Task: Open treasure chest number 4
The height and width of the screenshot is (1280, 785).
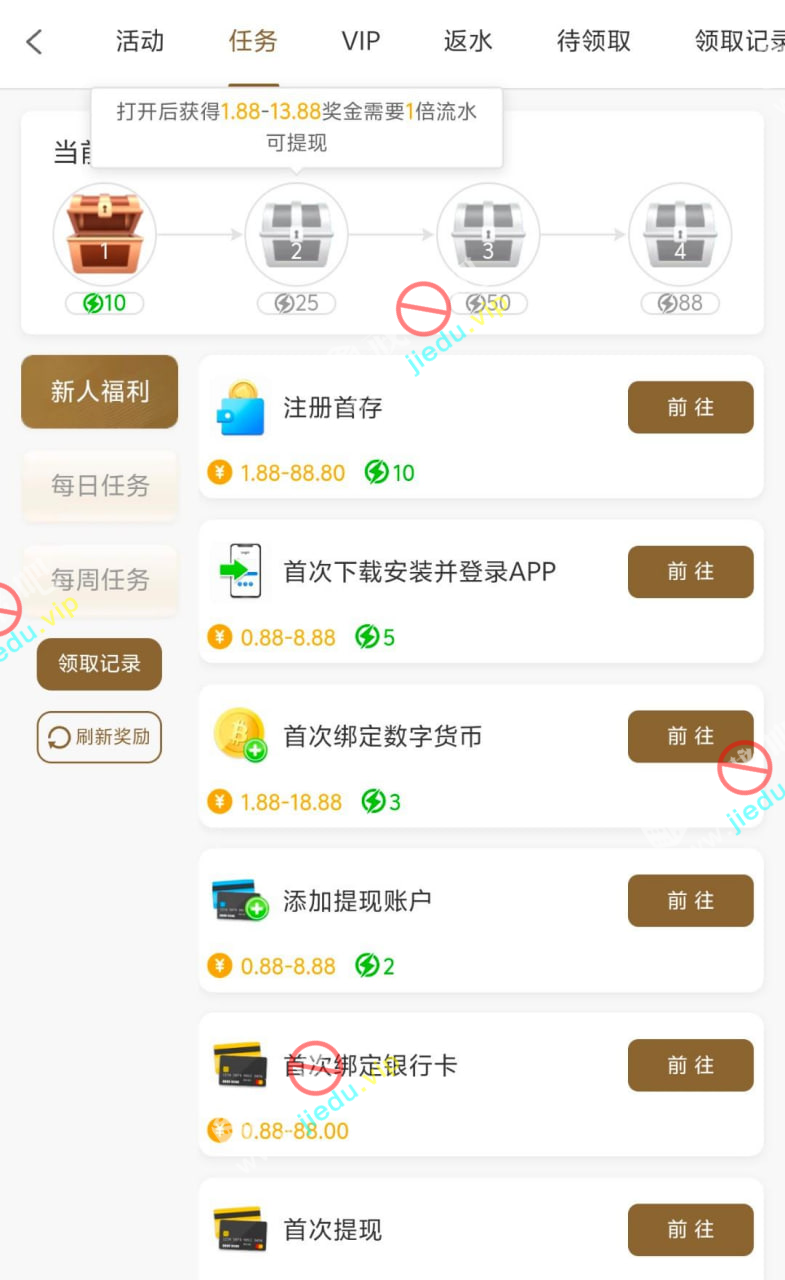Action: pyautogui.click(x=680, y=236)
